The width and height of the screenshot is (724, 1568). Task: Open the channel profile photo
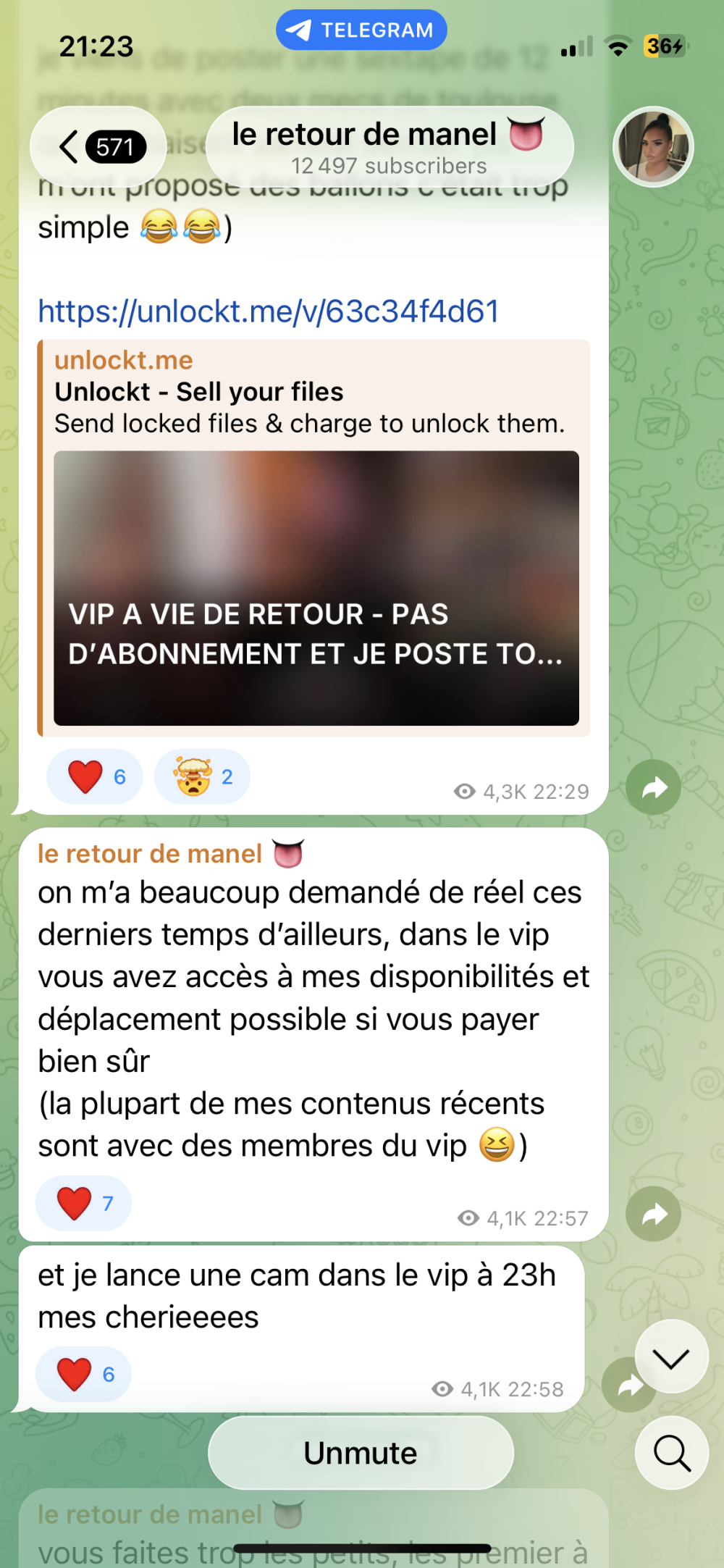point(653,147)
